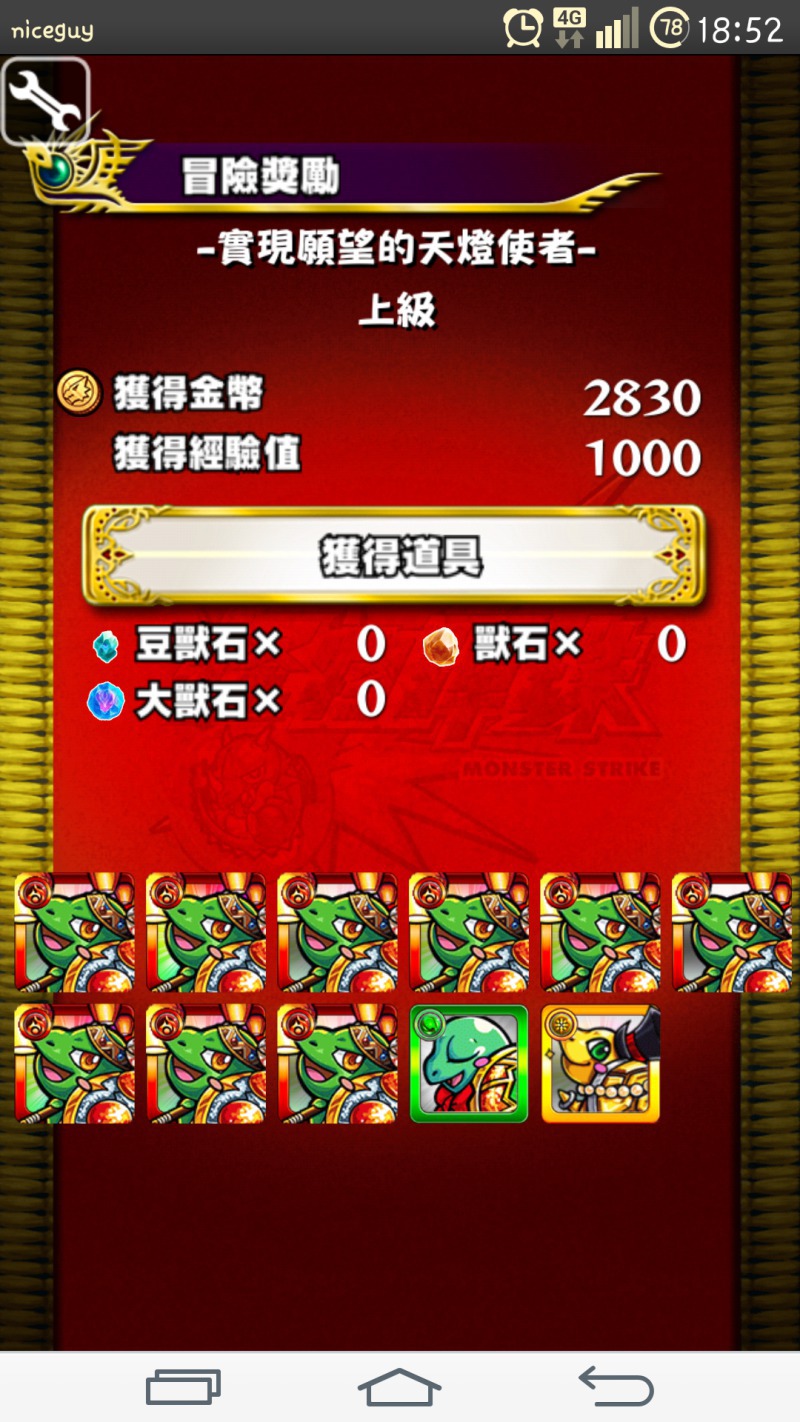Tap the 獲得道具 banner

394,556
